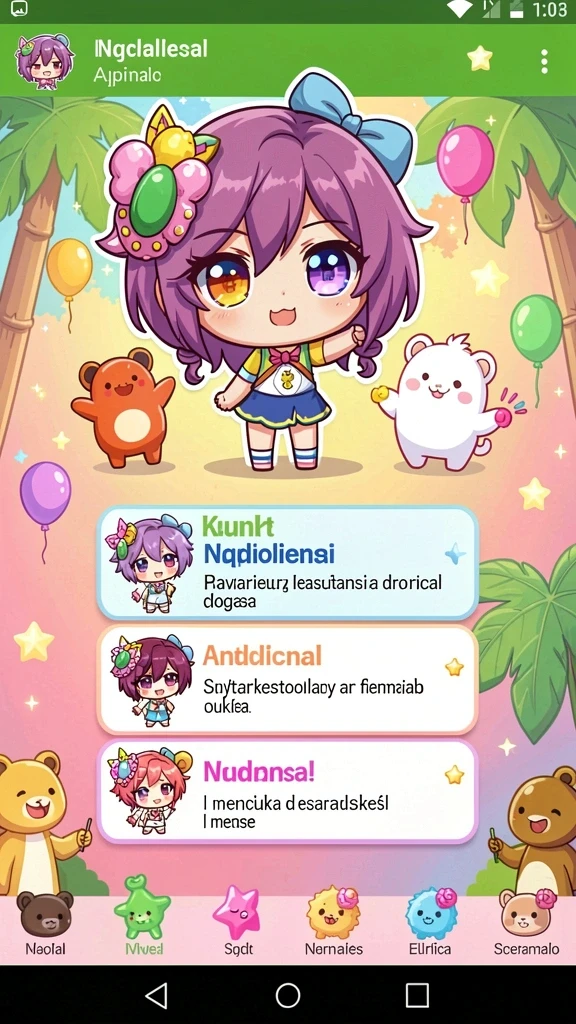Switch to the Elirica tab
This screenshot has width=576, height=1024.
click(x=430, y=926)
